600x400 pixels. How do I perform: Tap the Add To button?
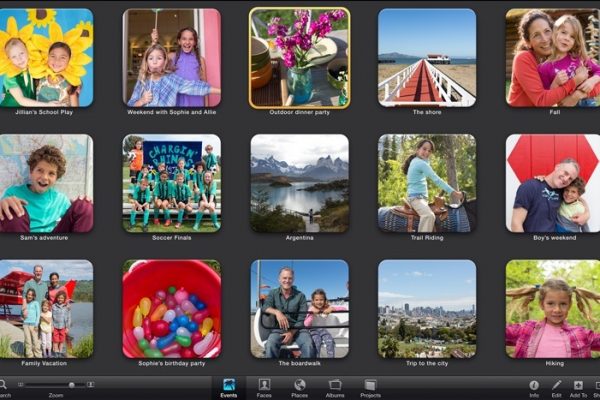(x=578, y=387)
